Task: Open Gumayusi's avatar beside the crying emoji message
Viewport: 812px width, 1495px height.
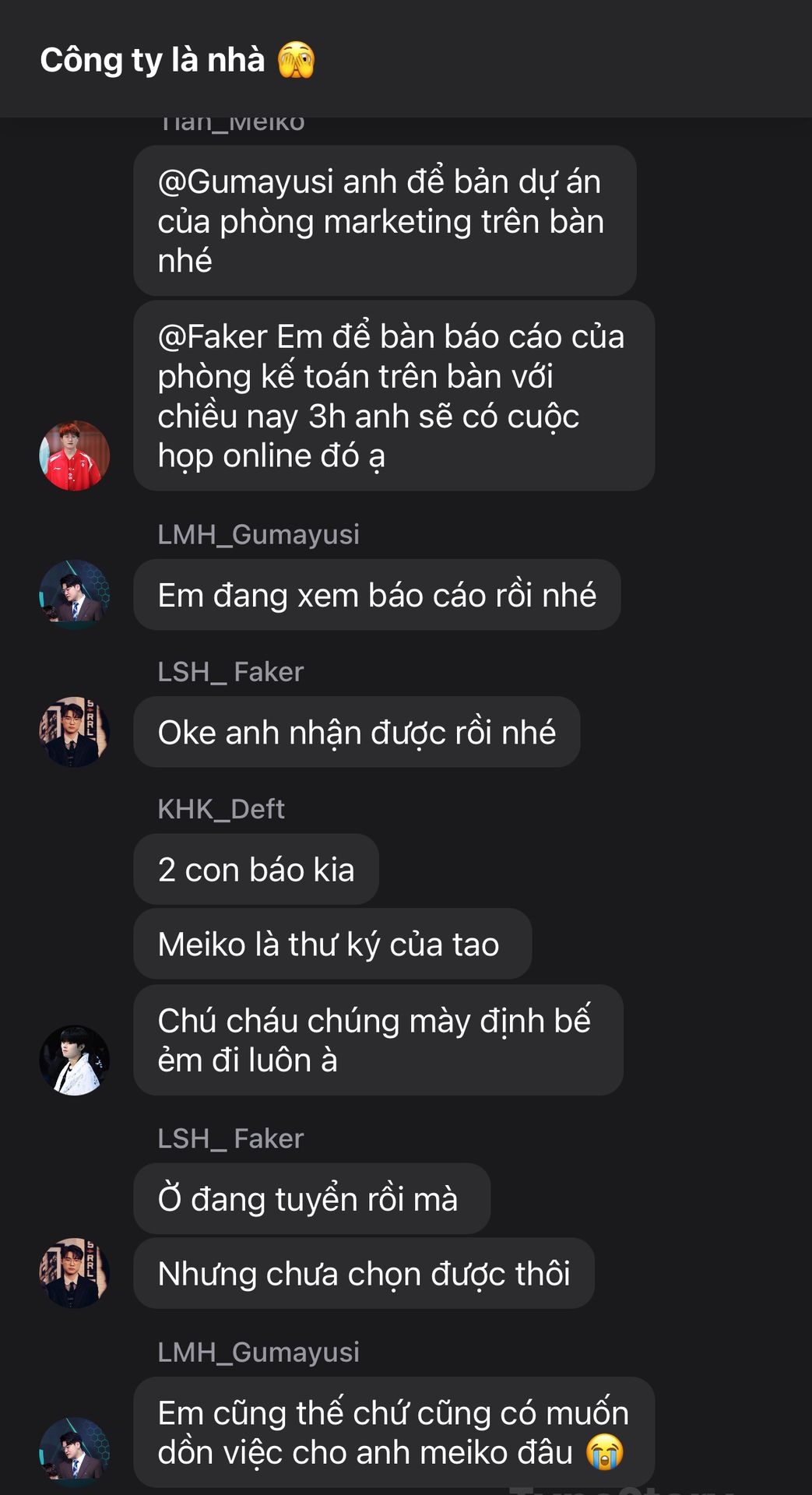Action: pos(75,1452)
